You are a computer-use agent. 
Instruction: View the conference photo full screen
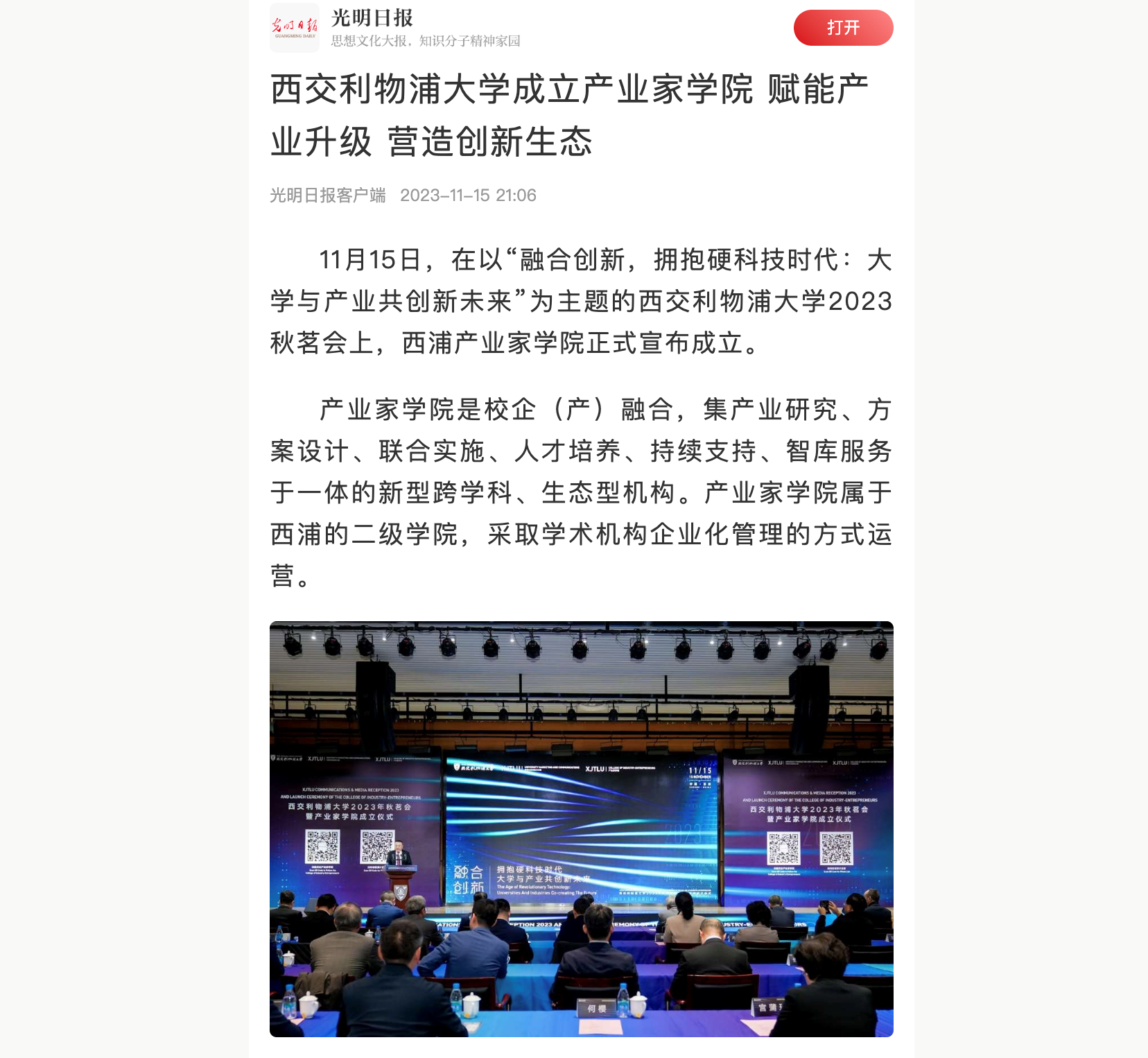(x=581, y=829)
